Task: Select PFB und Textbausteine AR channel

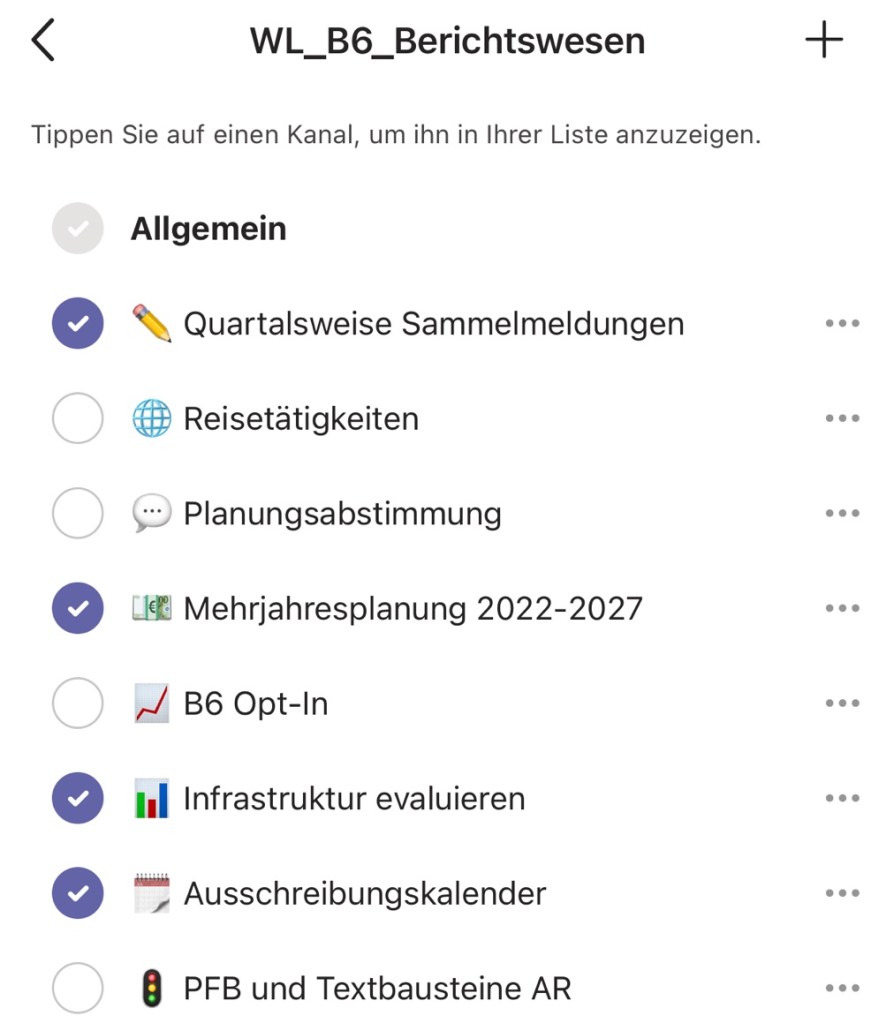Action: [78, 988]
